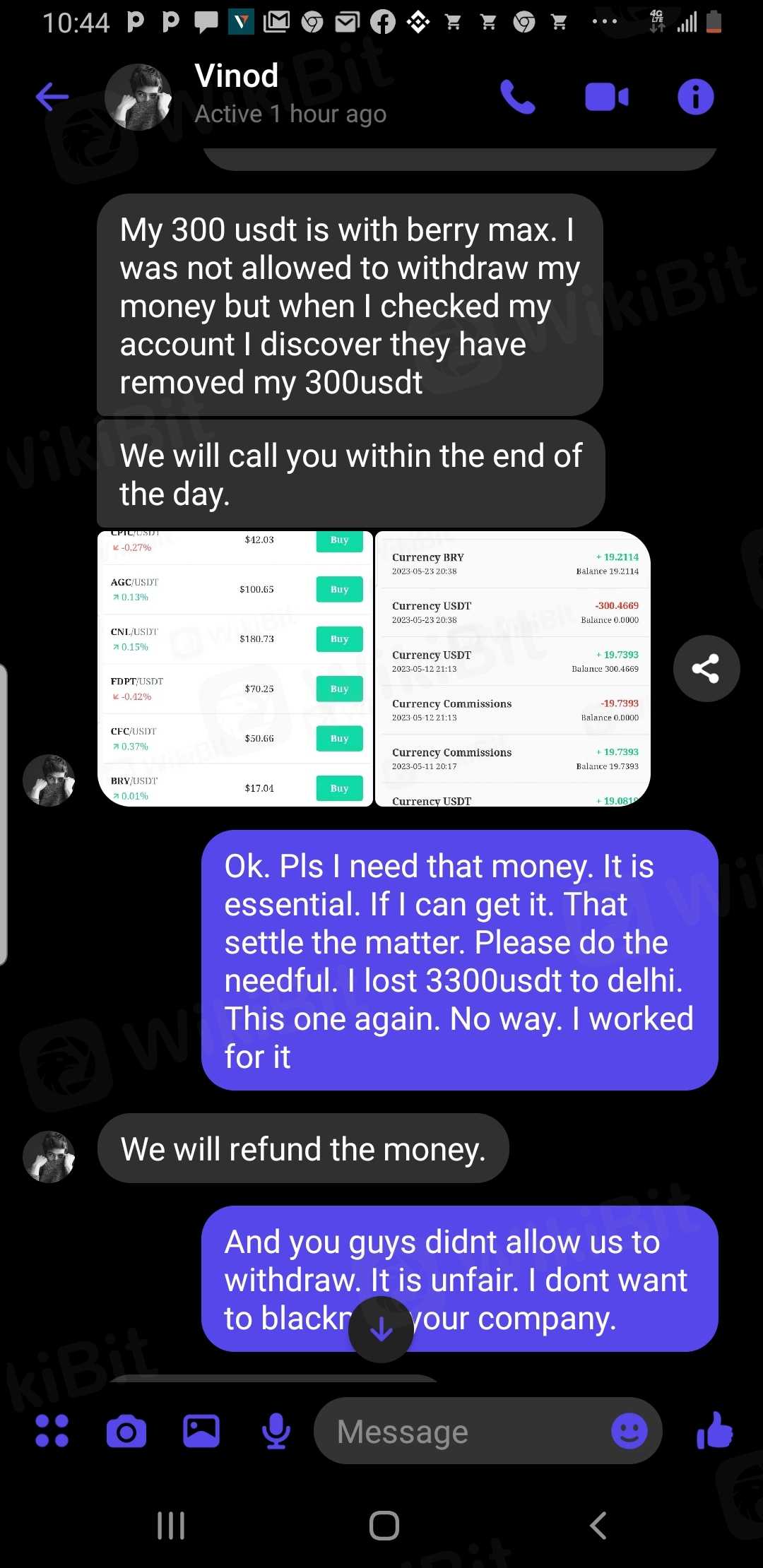Tap the Message text field
The width and height of the screenshot is (763, 1568).
459,1432
